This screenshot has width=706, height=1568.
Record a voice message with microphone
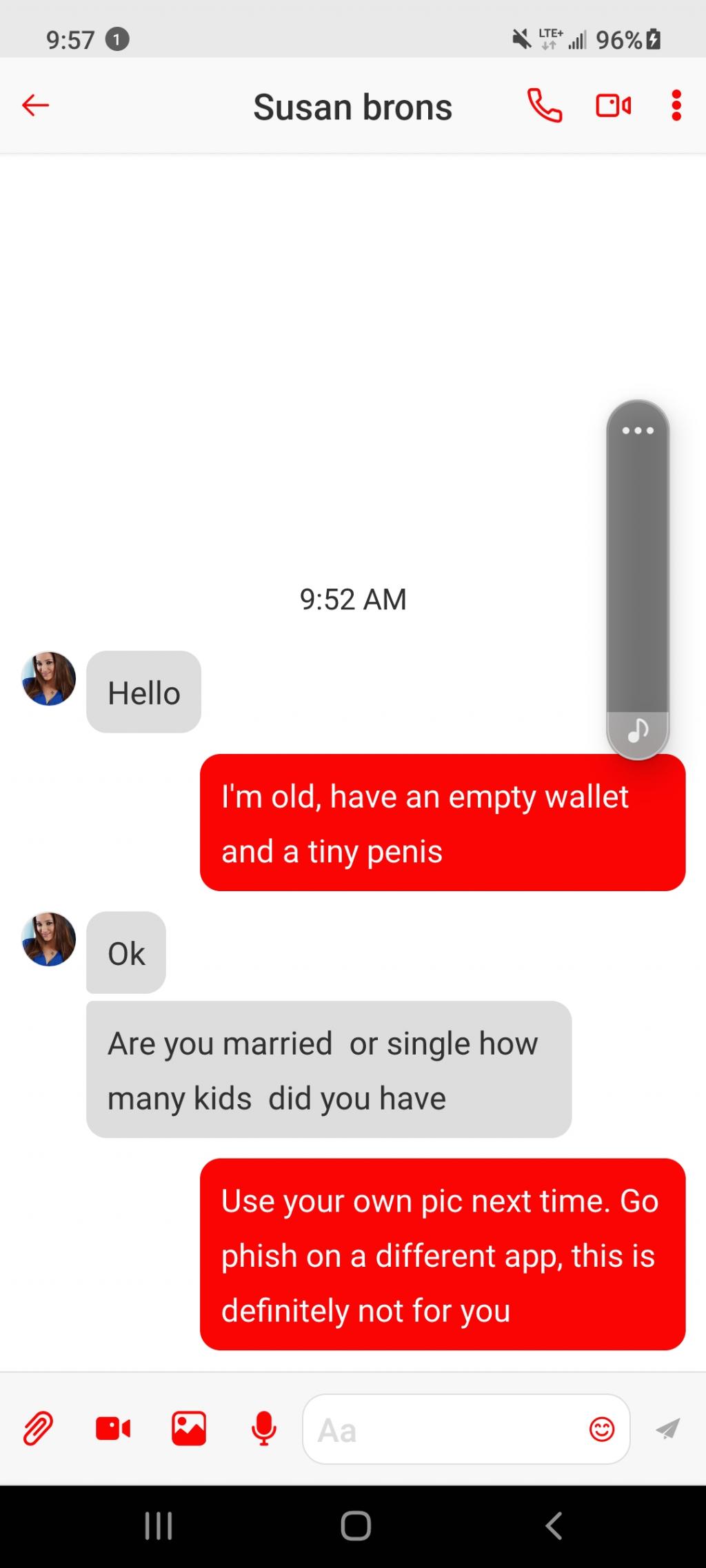pyautogui.click(x=264, y=1428)
